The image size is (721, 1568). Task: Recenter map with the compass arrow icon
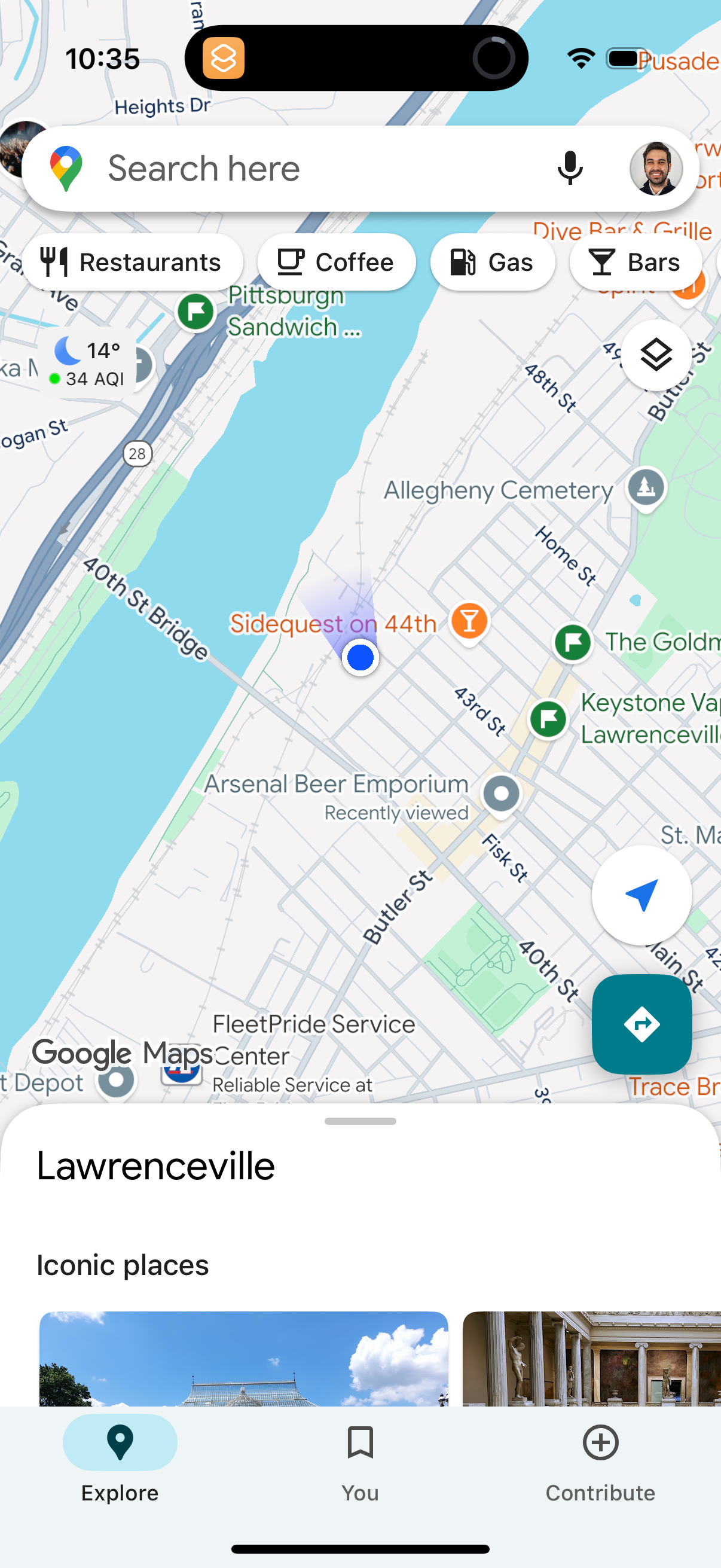642,894
